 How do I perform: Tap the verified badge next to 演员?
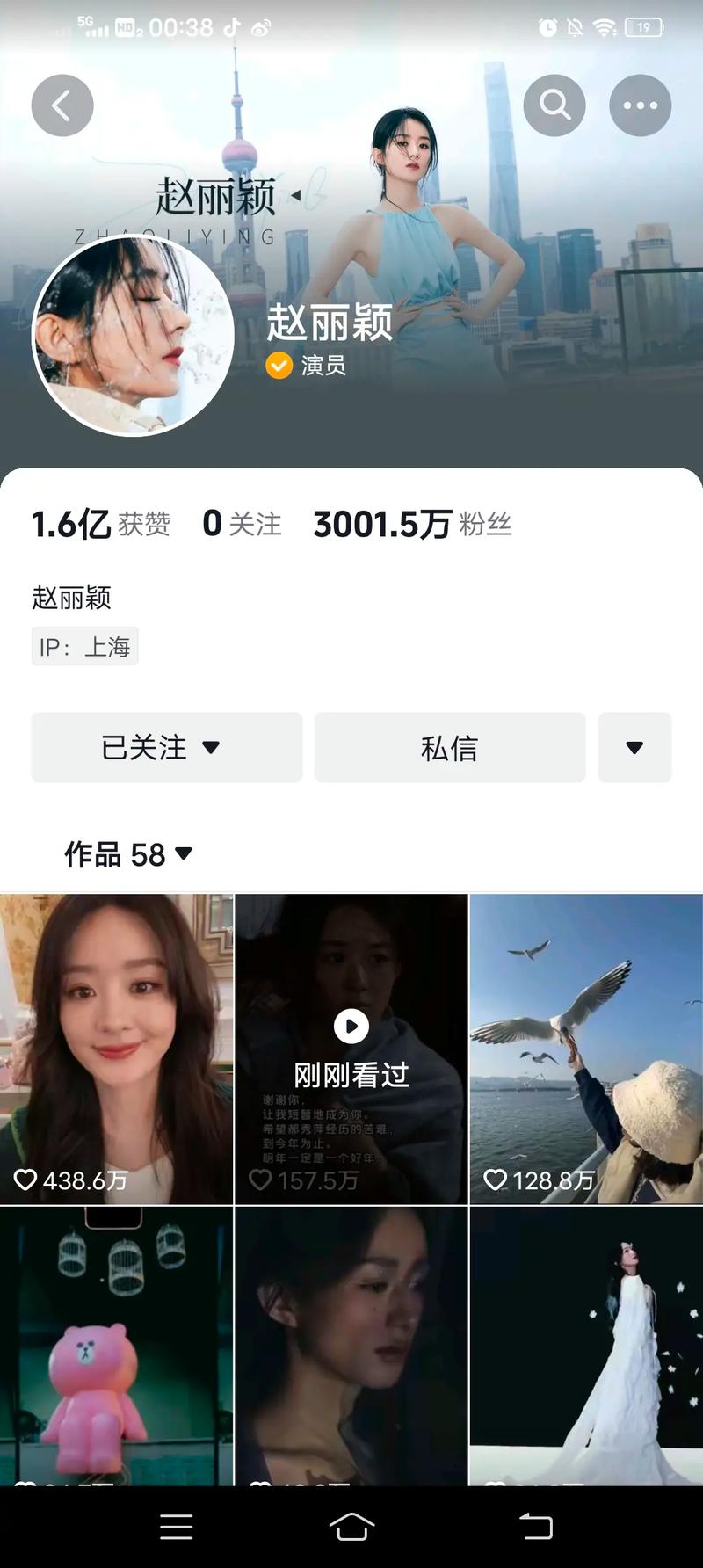click(279, 367)
